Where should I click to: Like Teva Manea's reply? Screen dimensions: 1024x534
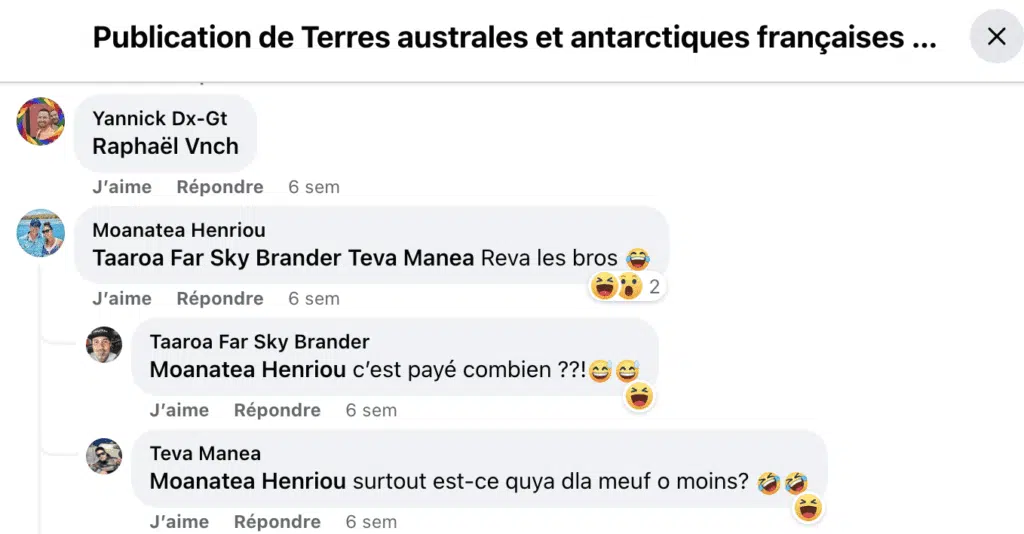179,521
